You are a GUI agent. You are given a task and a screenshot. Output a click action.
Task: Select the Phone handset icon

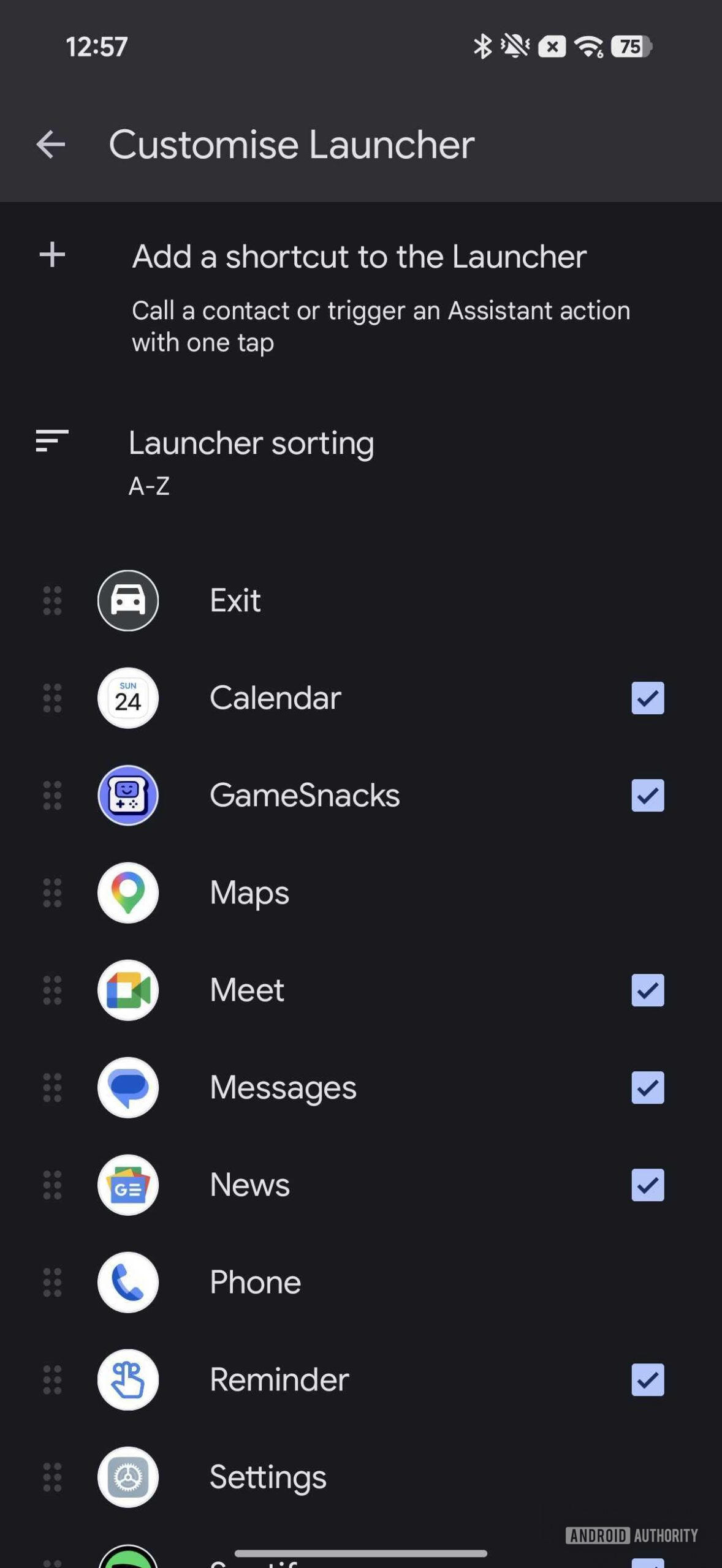[127, 1282]
